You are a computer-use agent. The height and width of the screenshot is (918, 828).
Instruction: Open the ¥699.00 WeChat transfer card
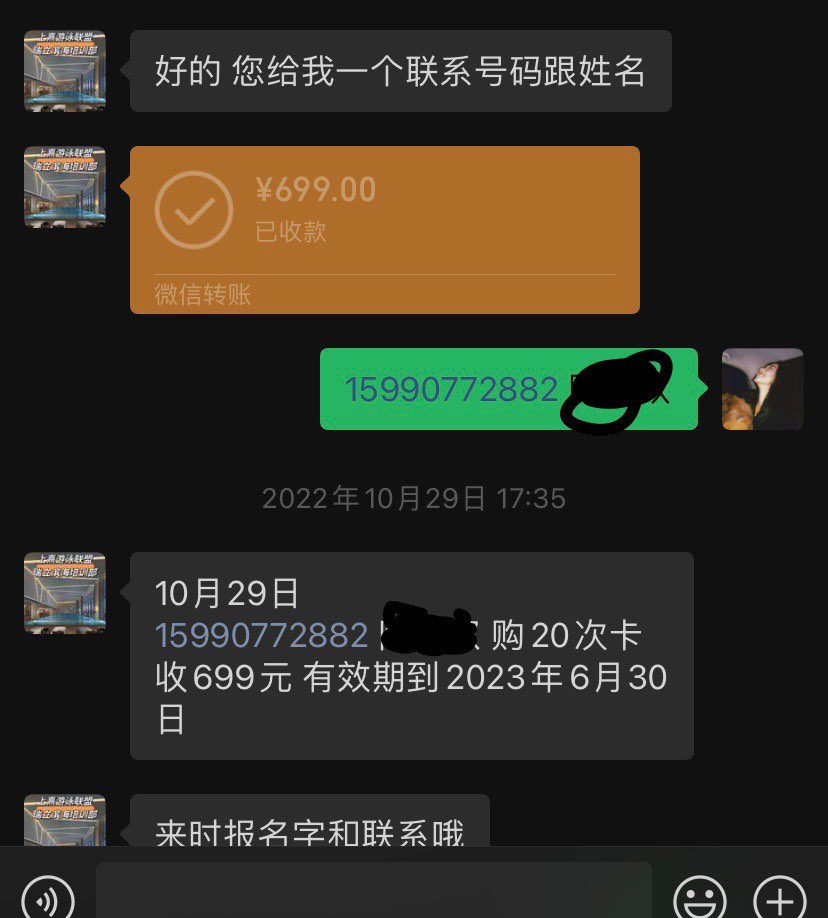tap(384, 229)
